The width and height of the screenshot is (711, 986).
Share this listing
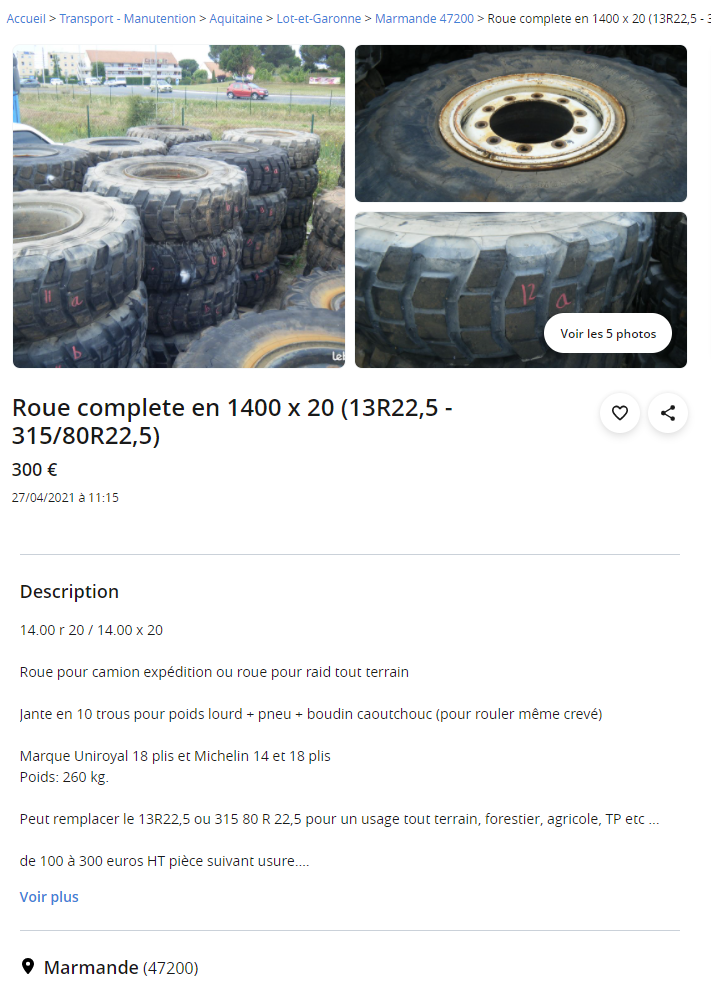pos(668,413)
